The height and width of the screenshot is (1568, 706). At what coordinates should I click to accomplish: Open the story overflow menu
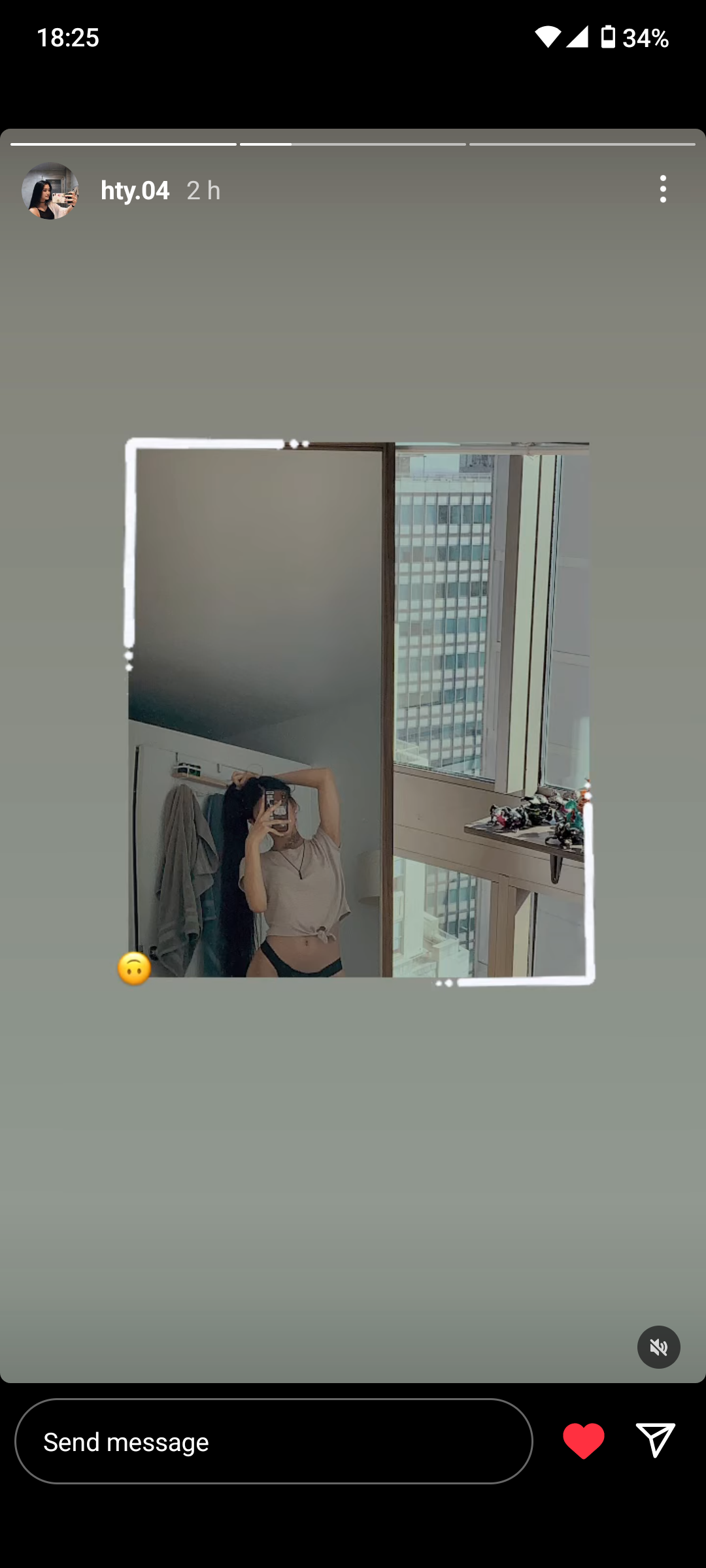pyautogui.click(x=663, y=189)
